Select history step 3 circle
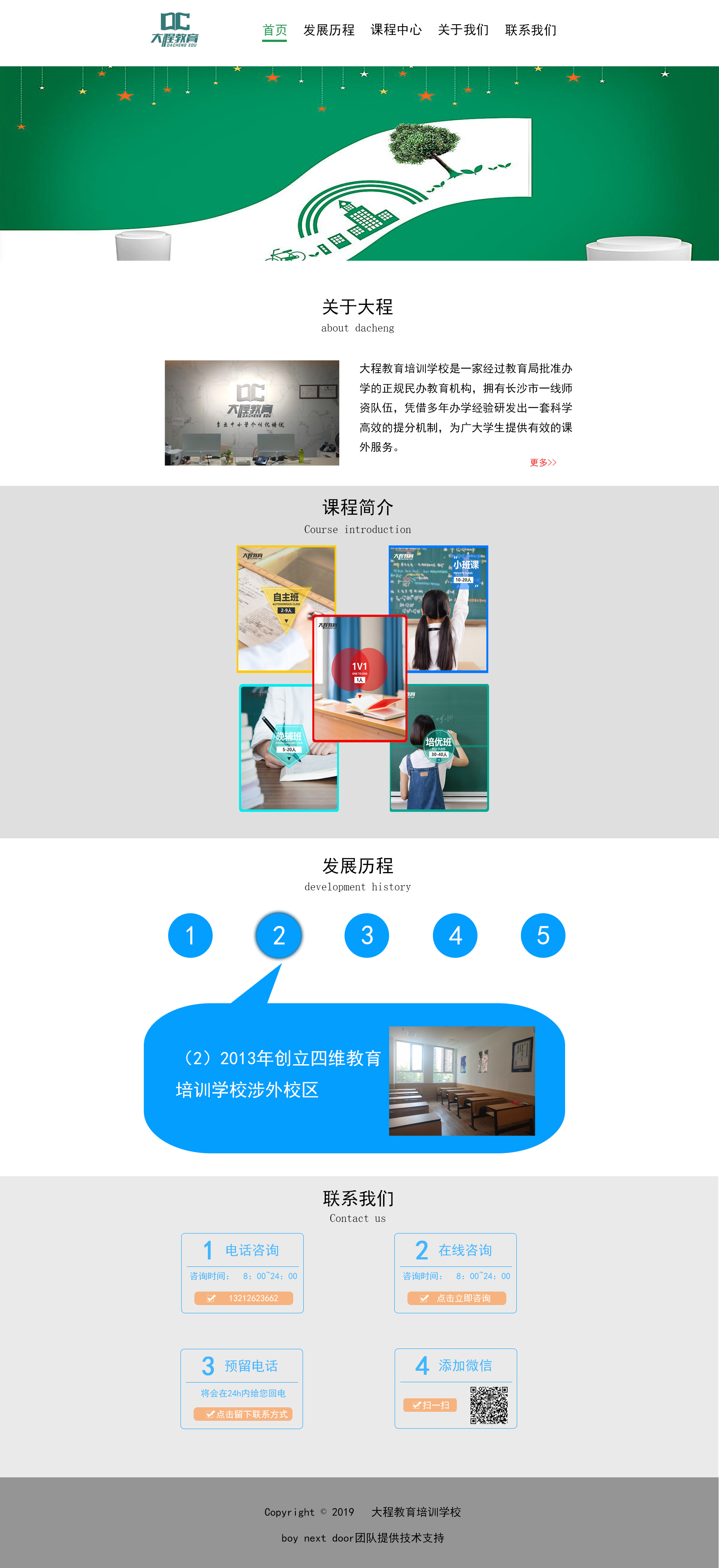The height and width of the screenshot is (1568, 719). click(367, 936)
